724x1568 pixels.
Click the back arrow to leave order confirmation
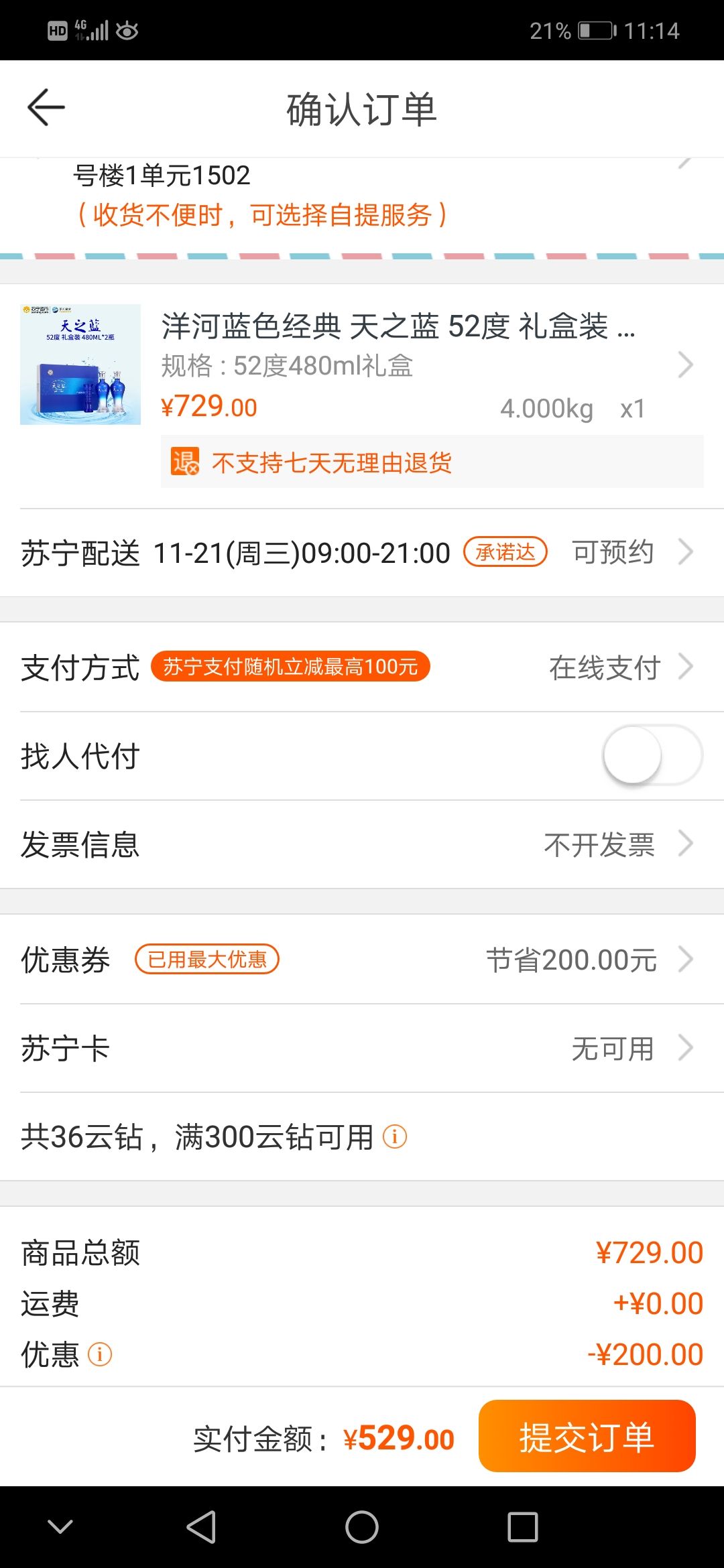tap(44, 107)
